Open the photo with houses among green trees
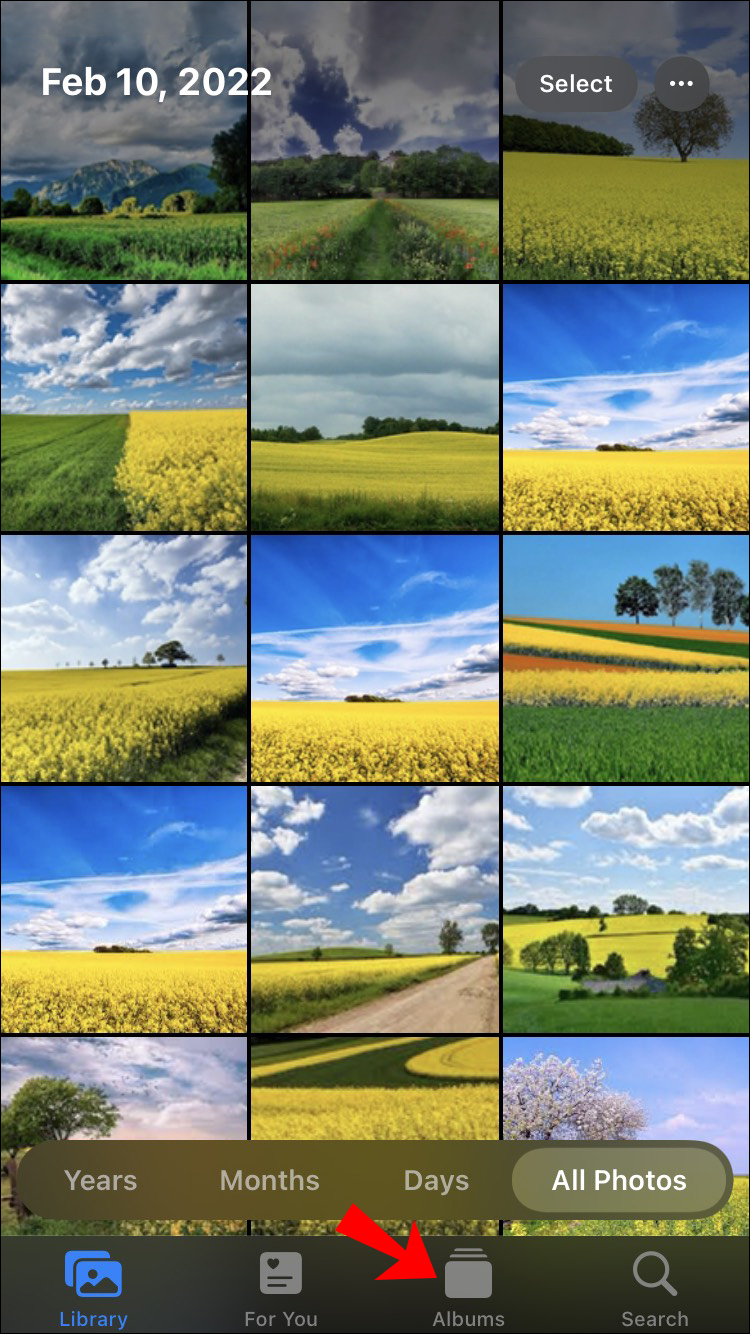The image size is (750, 1334). pyautogui.click(x=626, y=908)
